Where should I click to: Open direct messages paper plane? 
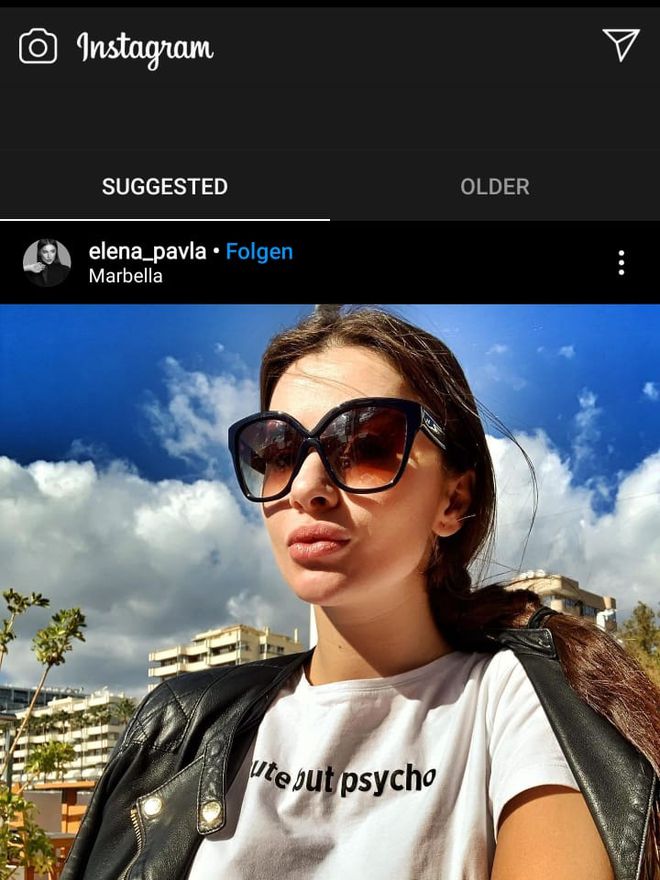pos(620,44)
